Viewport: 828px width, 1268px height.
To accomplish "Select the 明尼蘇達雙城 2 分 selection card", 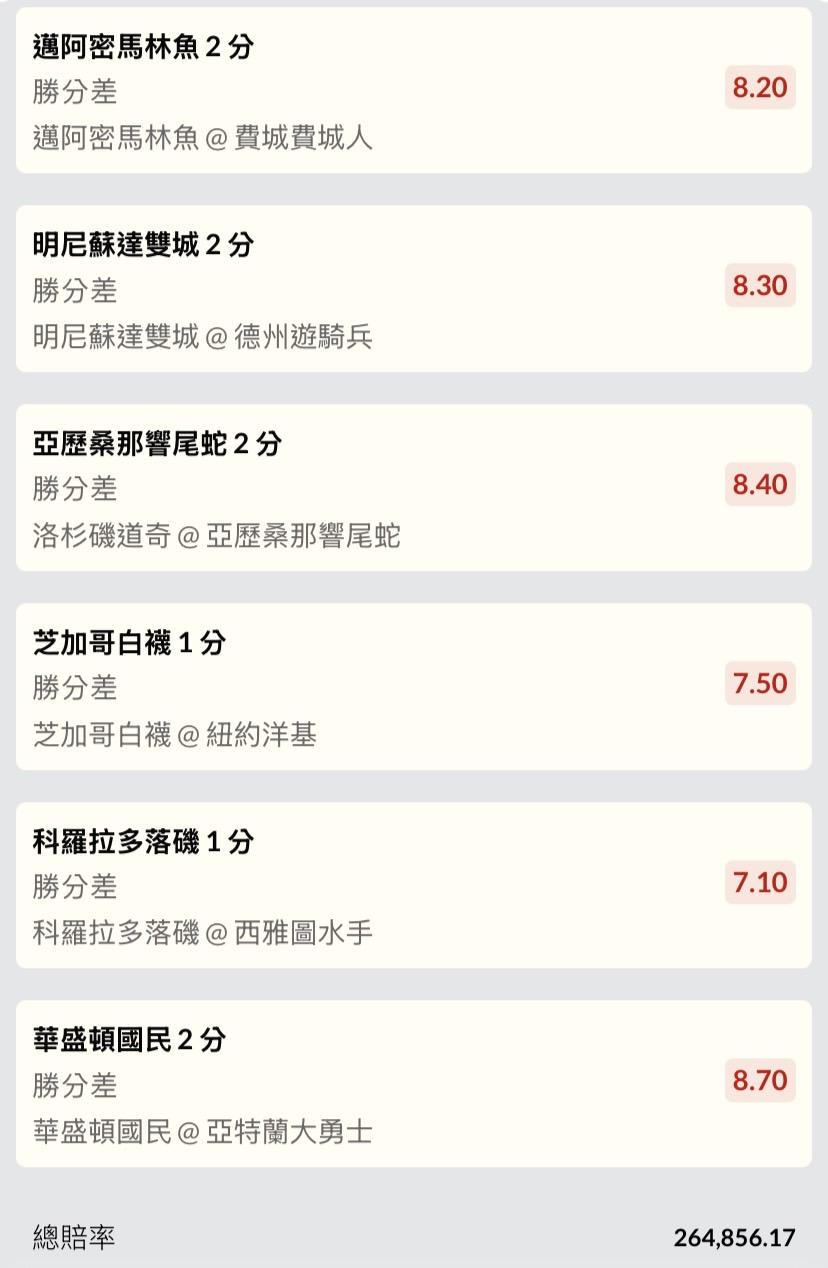I will 413,289.
